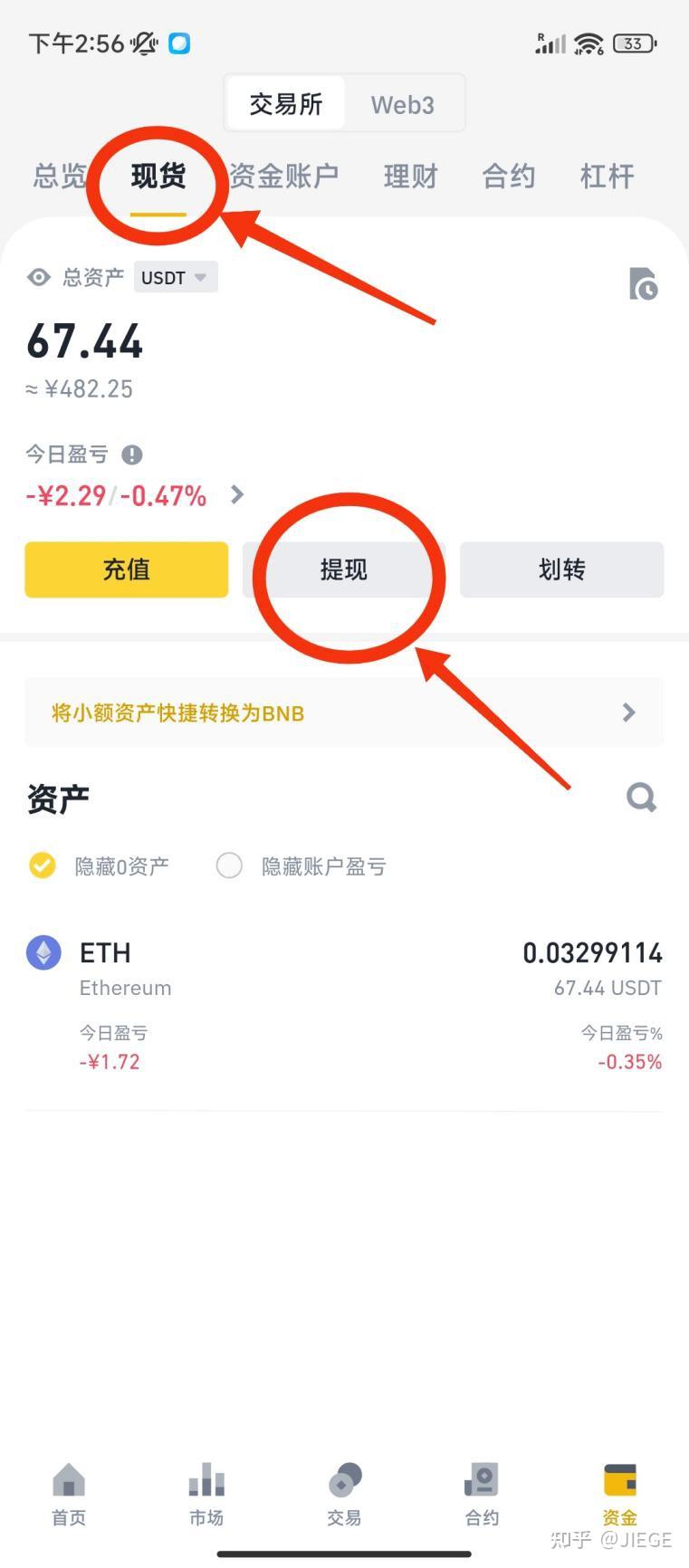
Task: Open the asset search icon
Action: [641, 798]
